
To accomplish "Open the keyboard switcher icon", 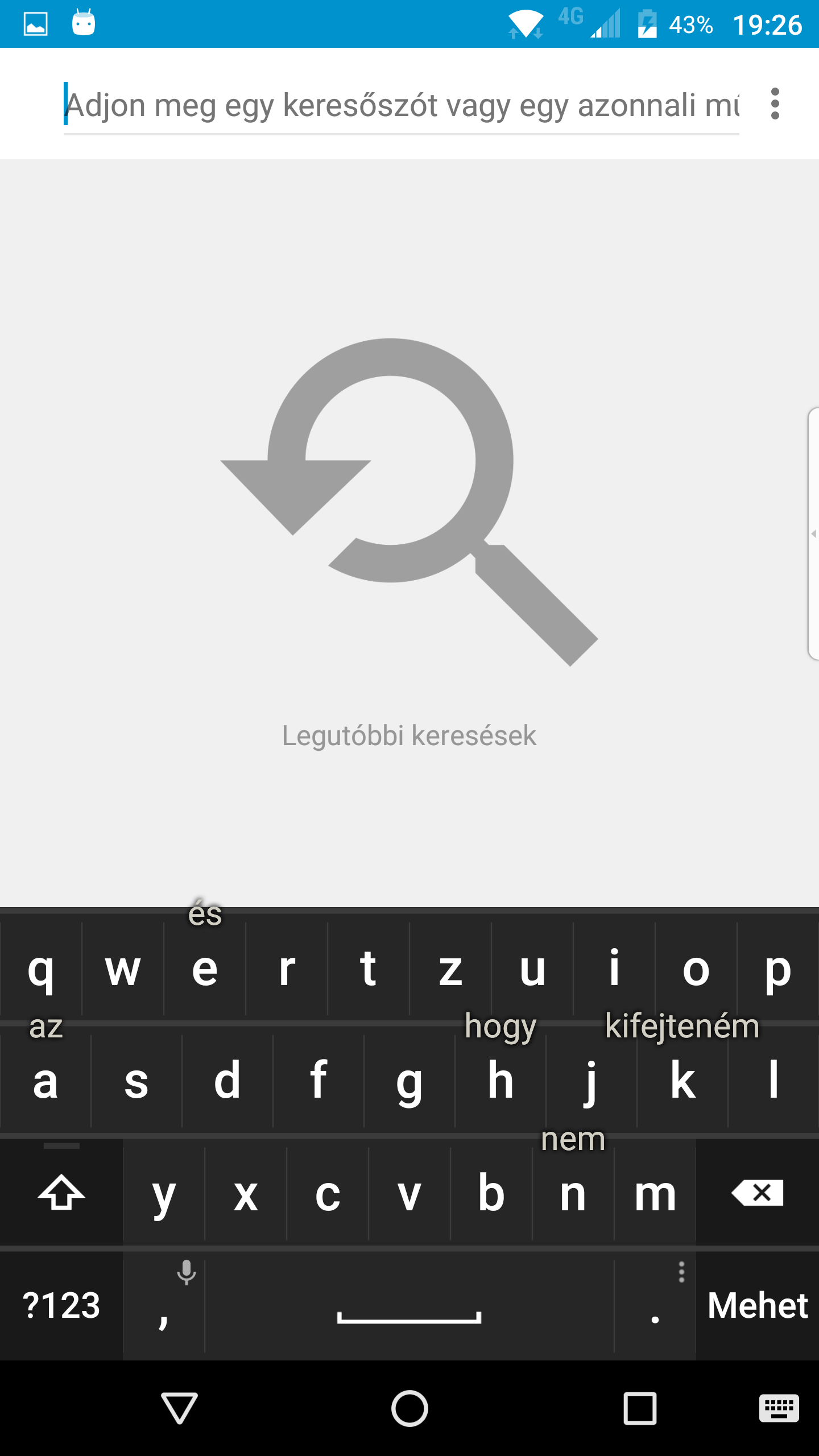I will click(779, 1408).
